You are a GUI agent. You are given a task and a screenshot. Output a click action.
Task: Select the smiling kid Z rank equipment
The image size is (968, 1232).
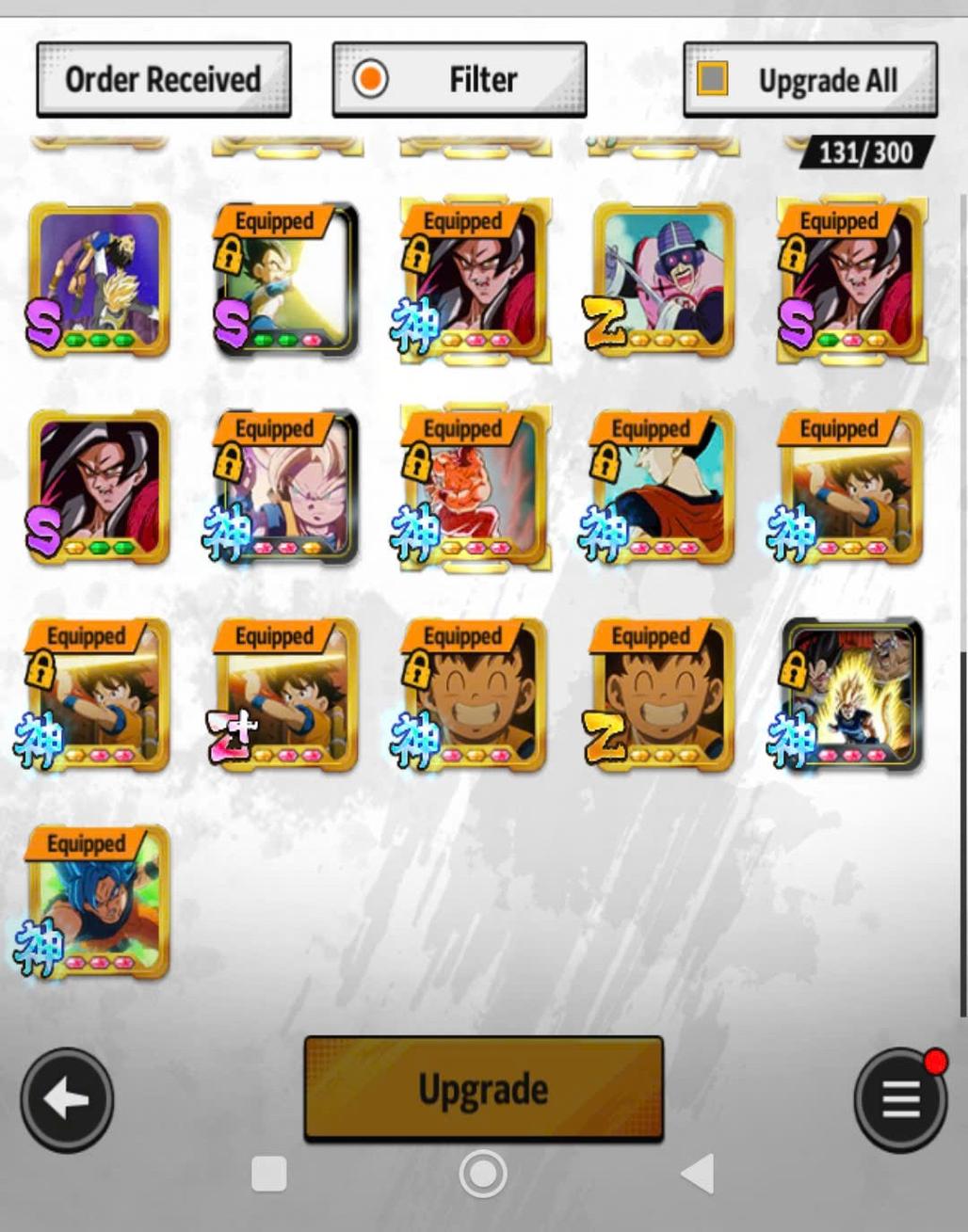point(663,695)
